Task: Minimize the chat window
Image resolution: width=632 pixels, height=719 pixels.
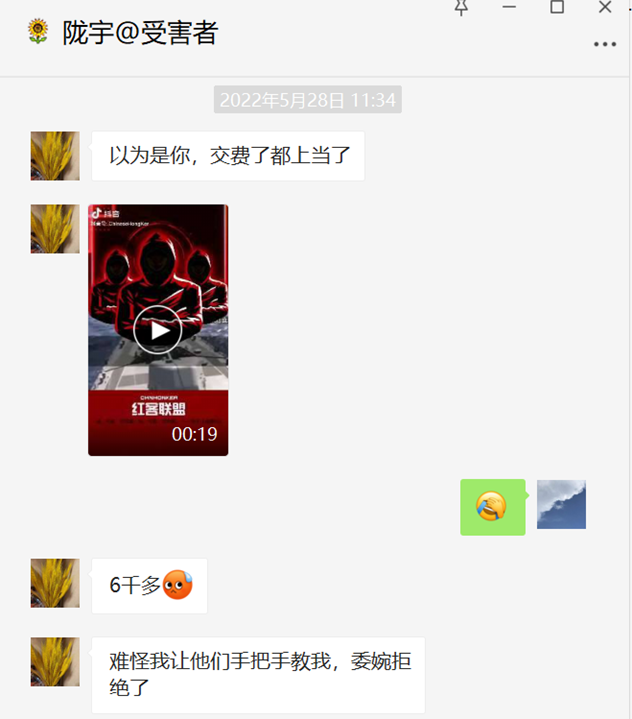Action: coord(509,8)
